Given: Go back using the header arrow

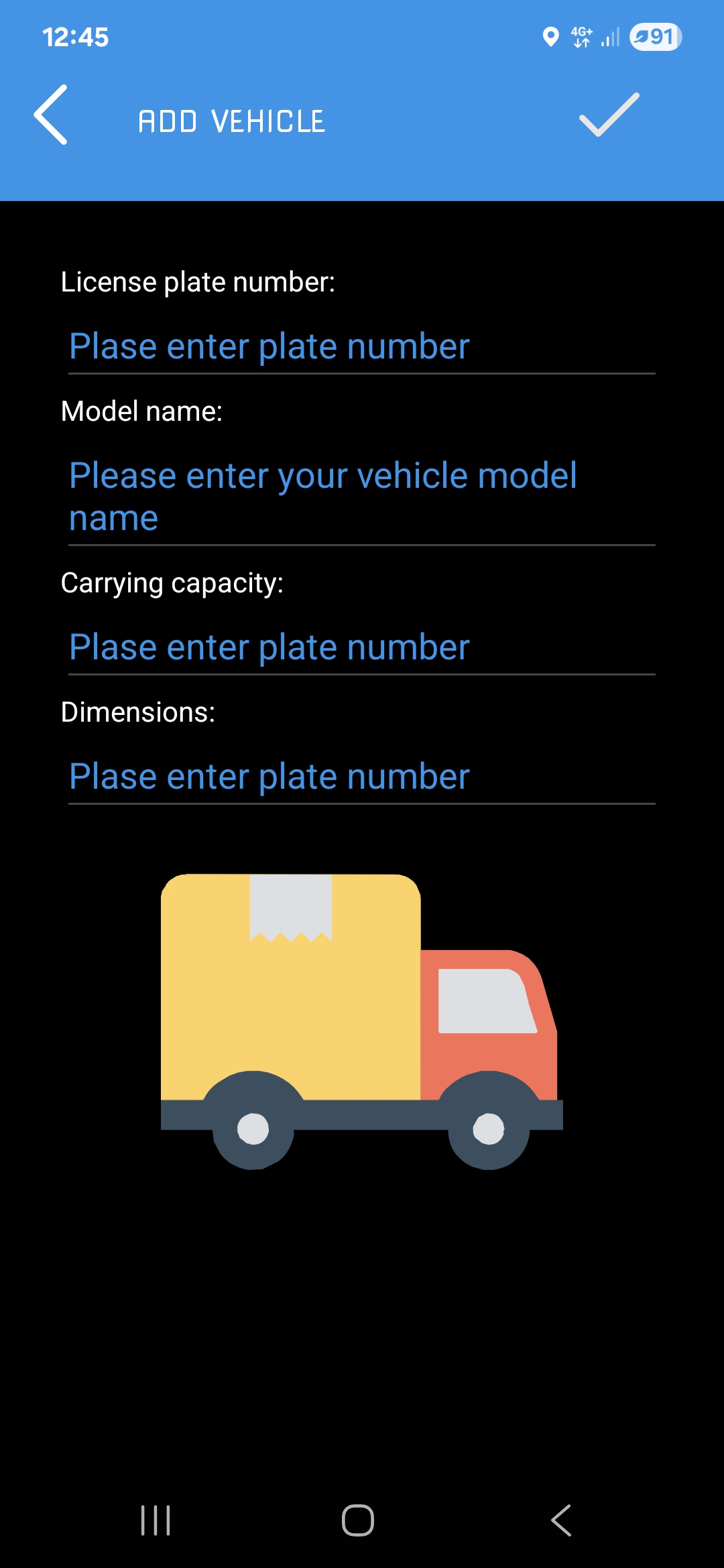Looking at the screenshot, I should (x=52, y=115).
